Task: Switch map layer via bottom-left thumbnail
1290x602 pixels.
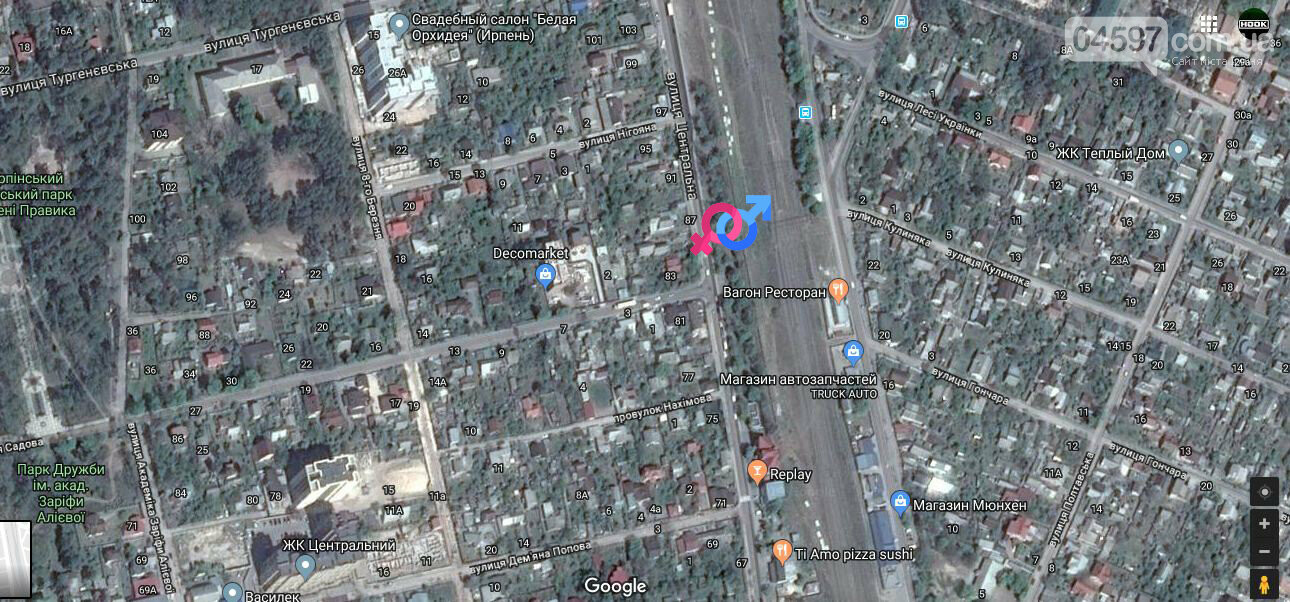Action: (x=15, y=559)
